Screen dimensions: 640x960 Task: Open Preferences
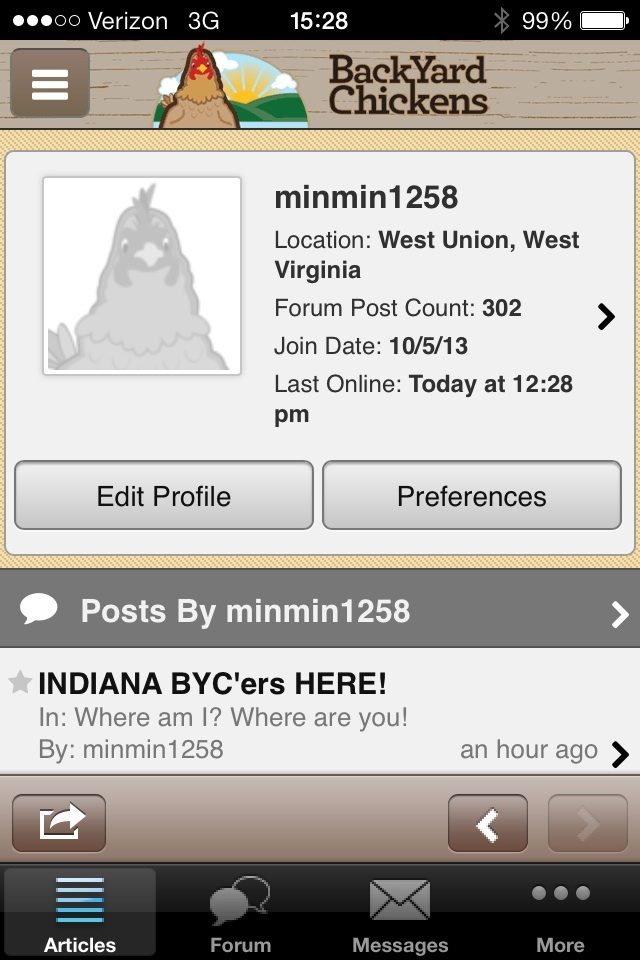[472, 496]
